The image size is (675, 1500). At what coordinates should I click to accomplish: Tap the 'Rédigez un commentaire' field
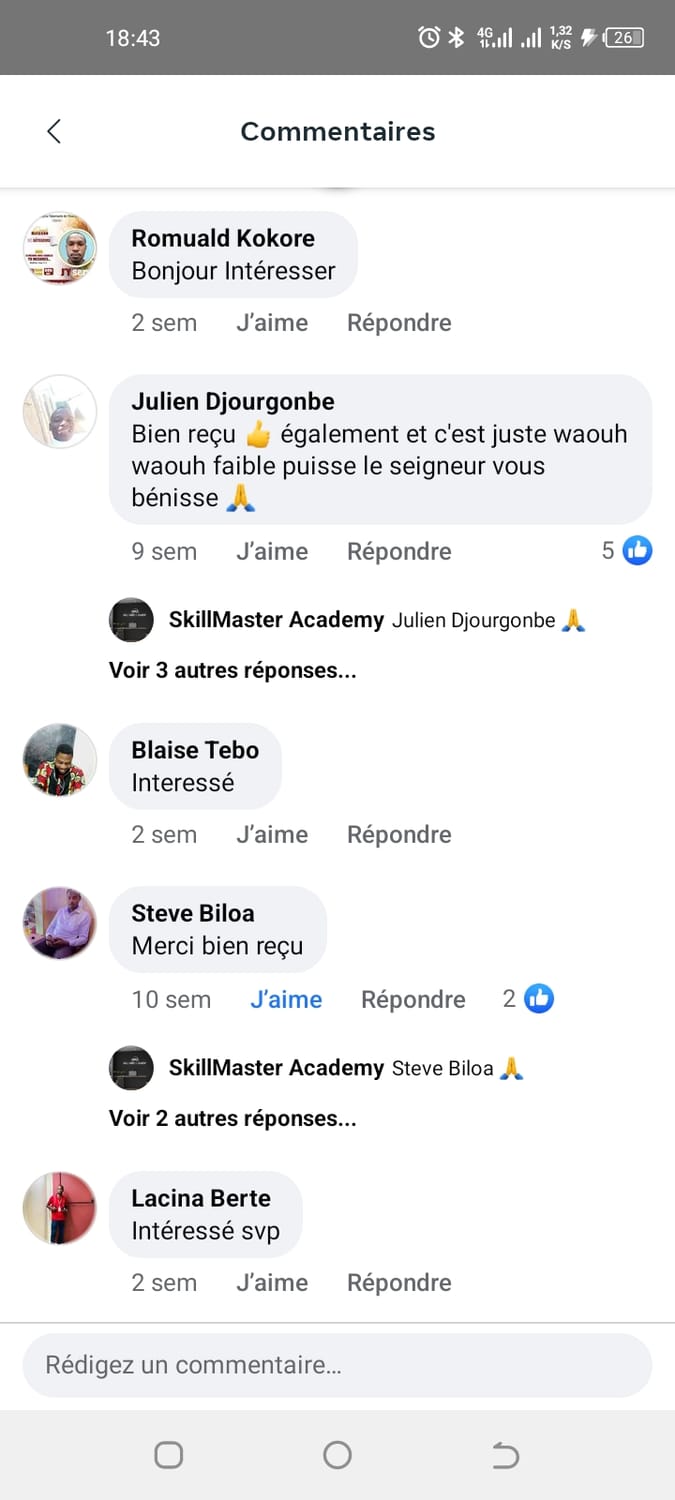pos(337,1365)
